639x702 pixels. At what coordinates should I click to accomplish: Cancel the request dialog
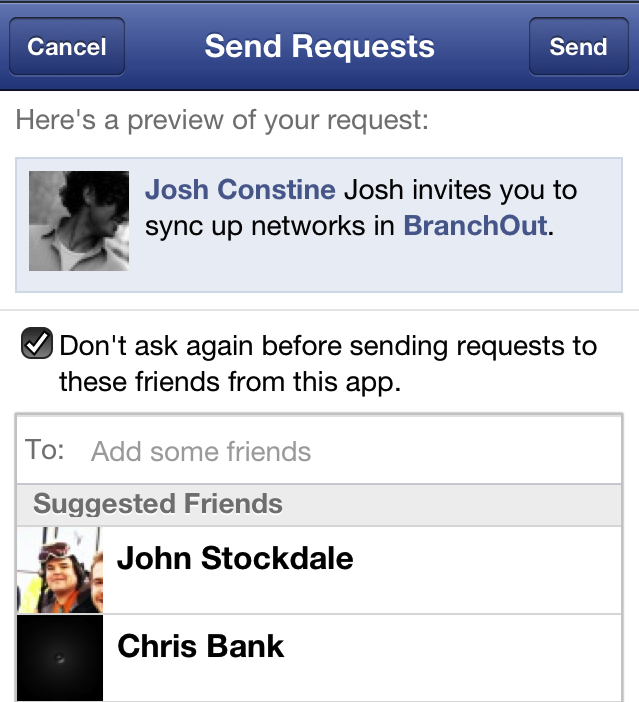[67, 47]
